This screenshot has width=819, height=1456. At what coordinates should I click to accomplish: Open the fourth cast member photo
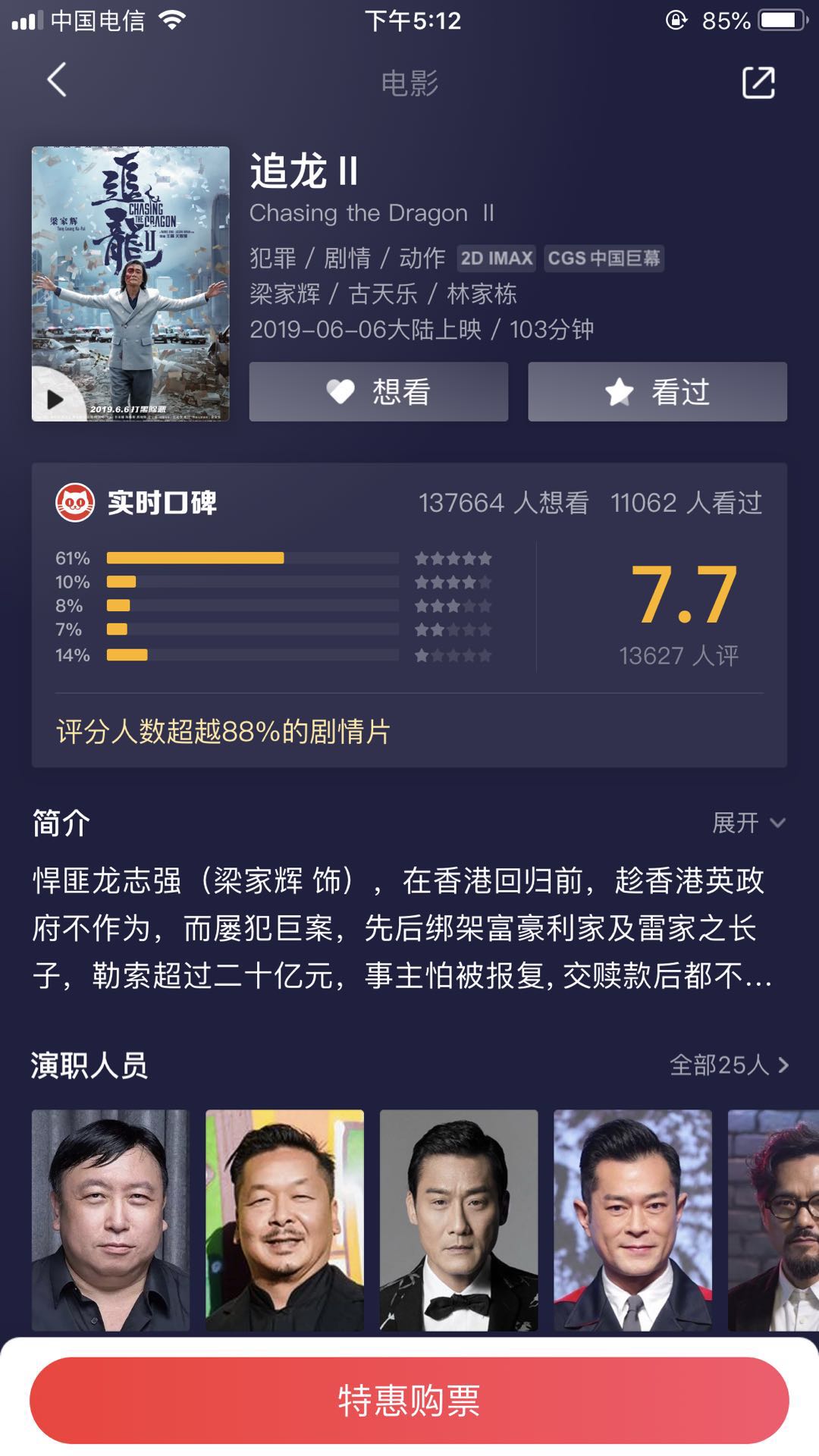(632, 1219)
